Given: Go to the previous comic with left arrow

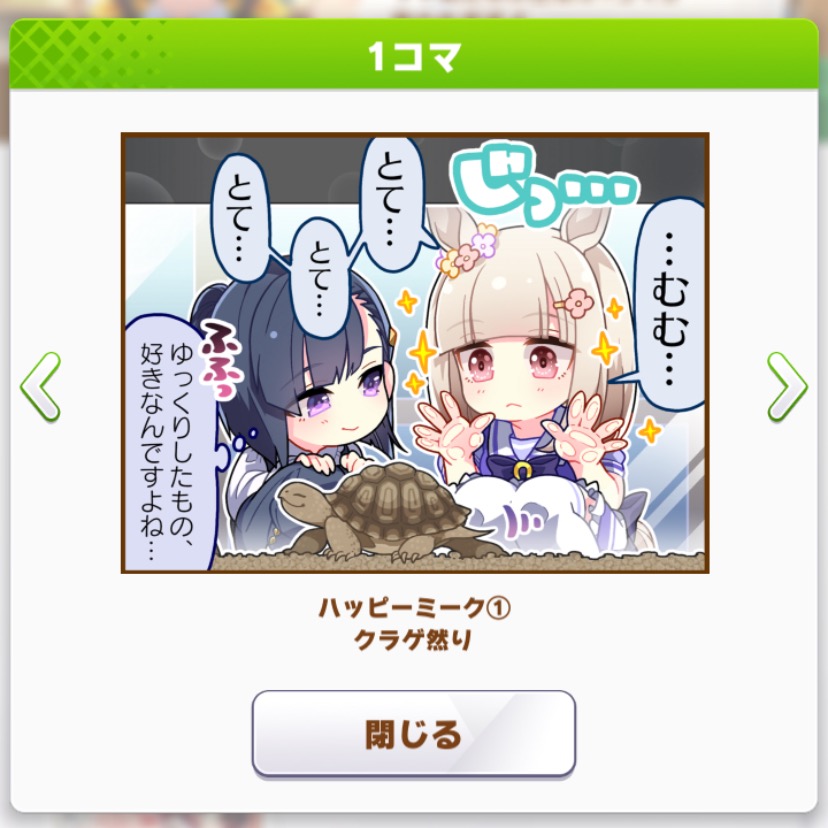Looking at the screenshot, I should 41,386.
